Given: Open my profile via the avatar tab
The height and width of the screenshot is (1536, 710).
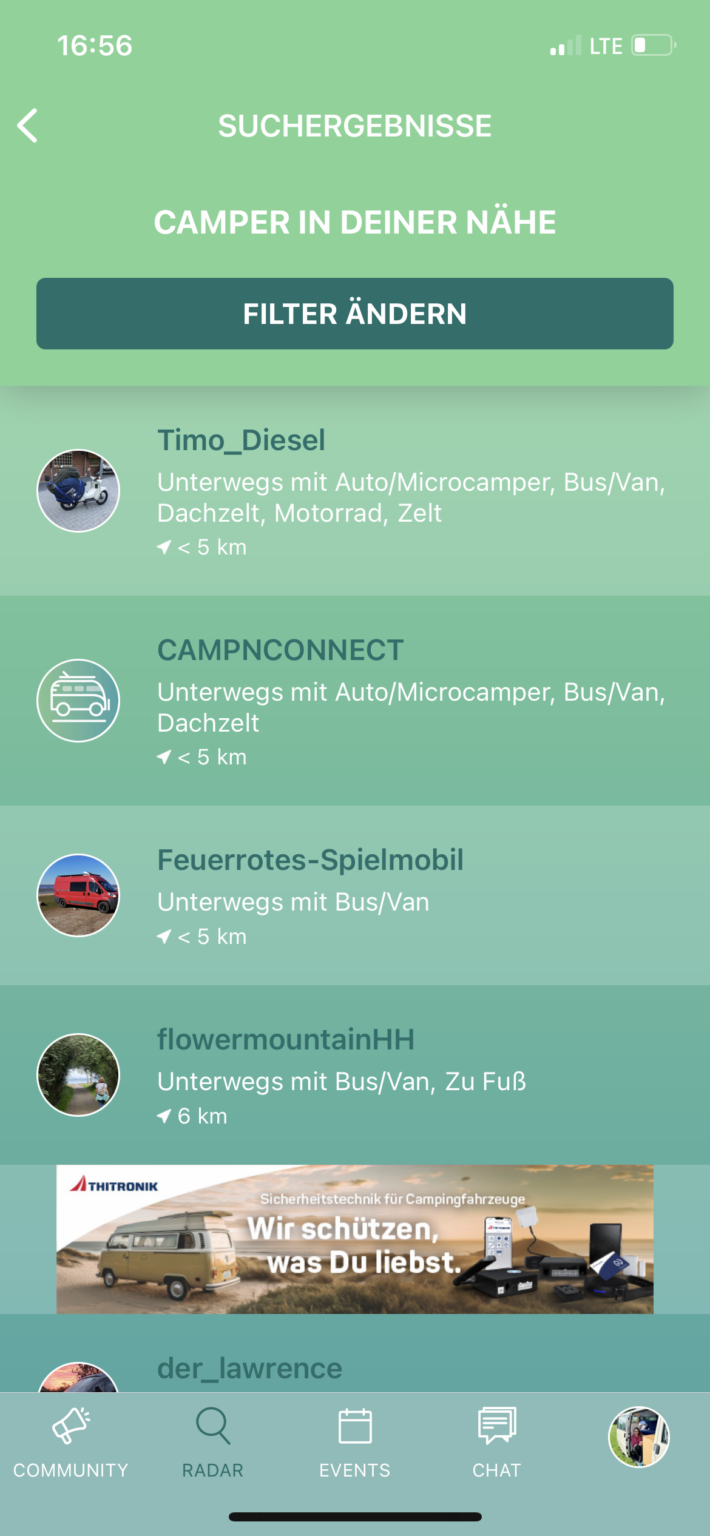Looking at the screenshot, I should point(639,1437).
